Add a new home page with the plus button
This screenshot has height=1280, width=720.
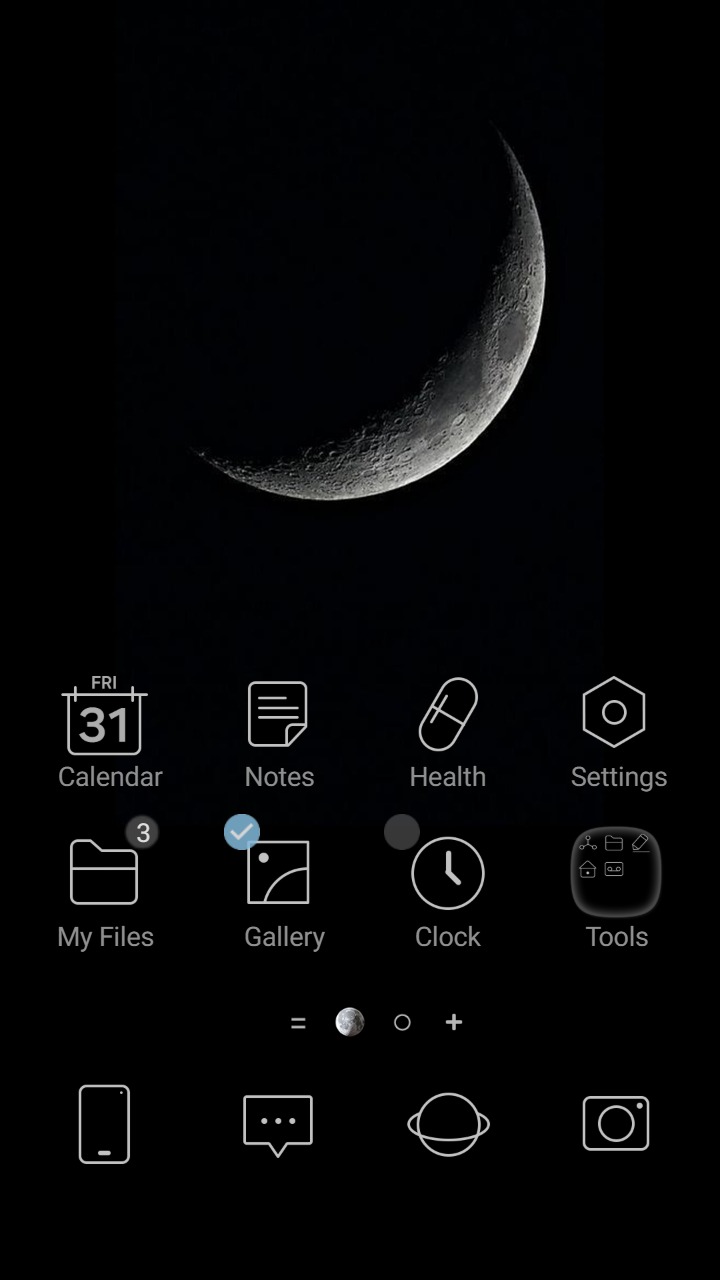pyautogui.click(x=453, y=1022)
